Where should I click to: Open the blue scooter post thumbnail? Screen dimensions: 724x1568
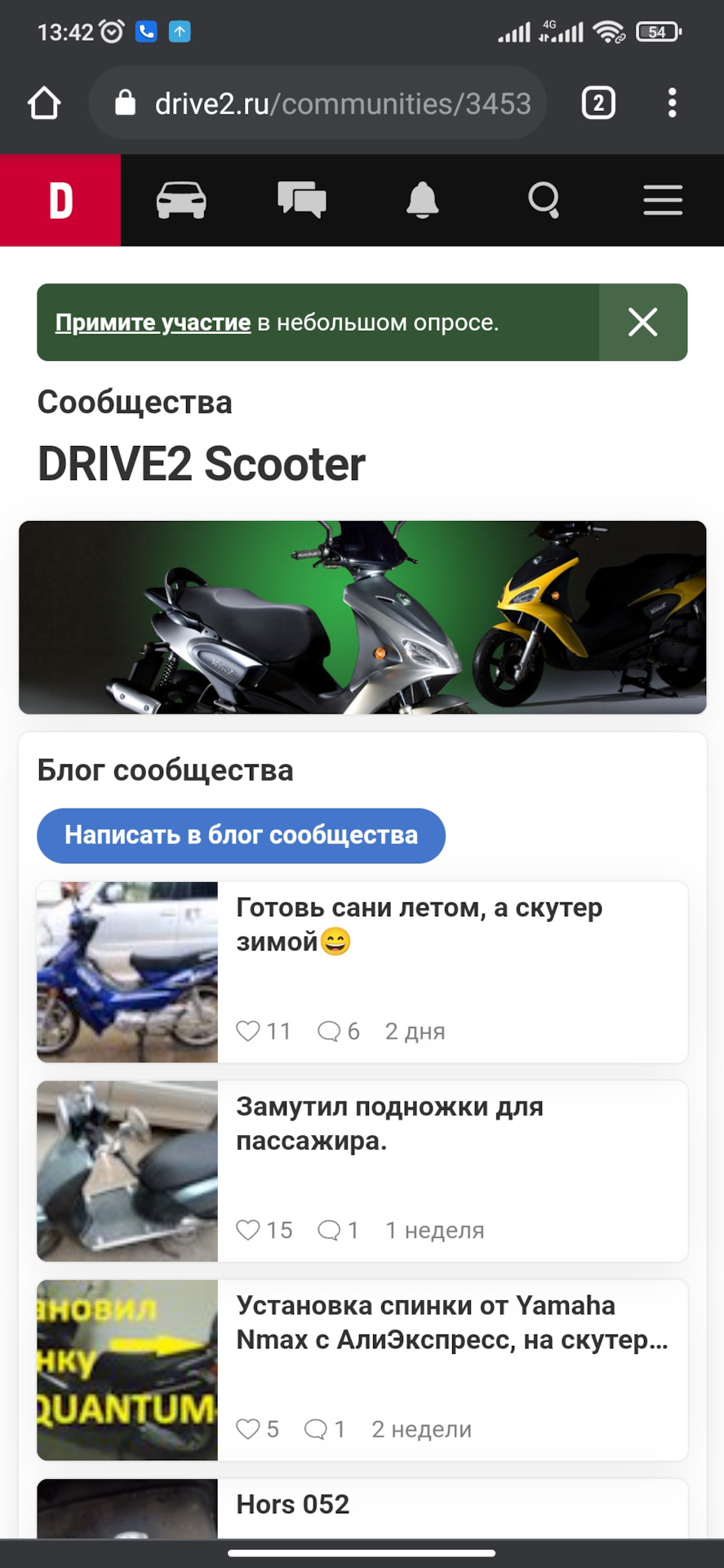click(x=127, y=973)
